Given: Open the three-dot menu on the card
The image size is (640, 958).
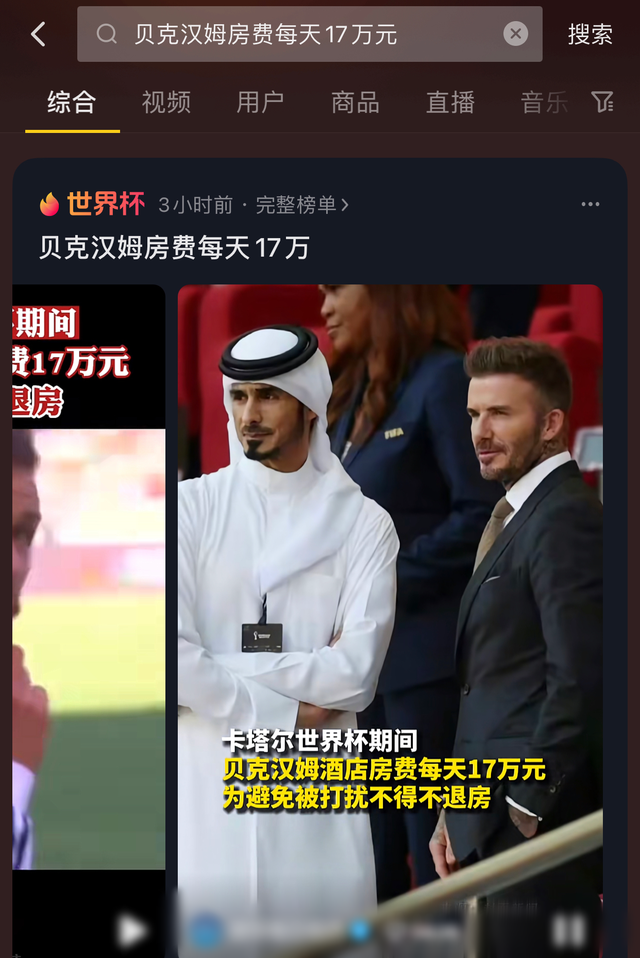Looking at the screenshot, I should (590, 205).
